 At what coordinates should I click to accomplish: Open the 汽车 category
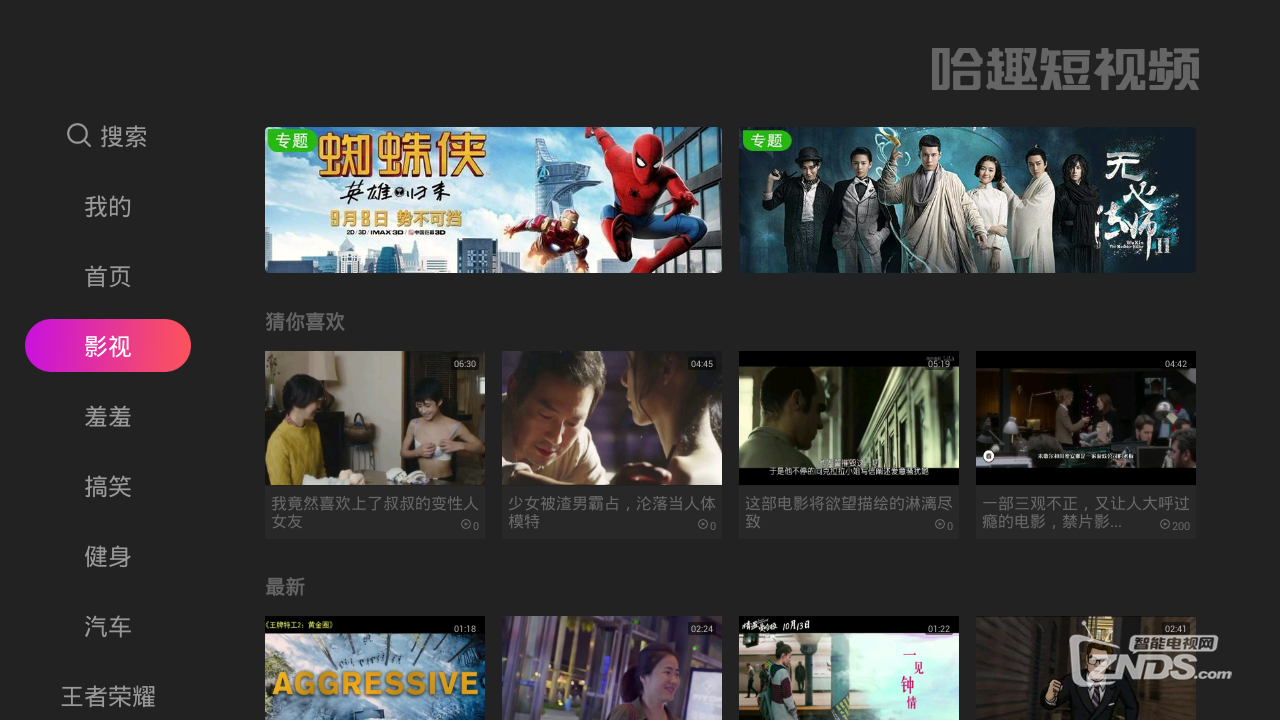pos(108,627)
